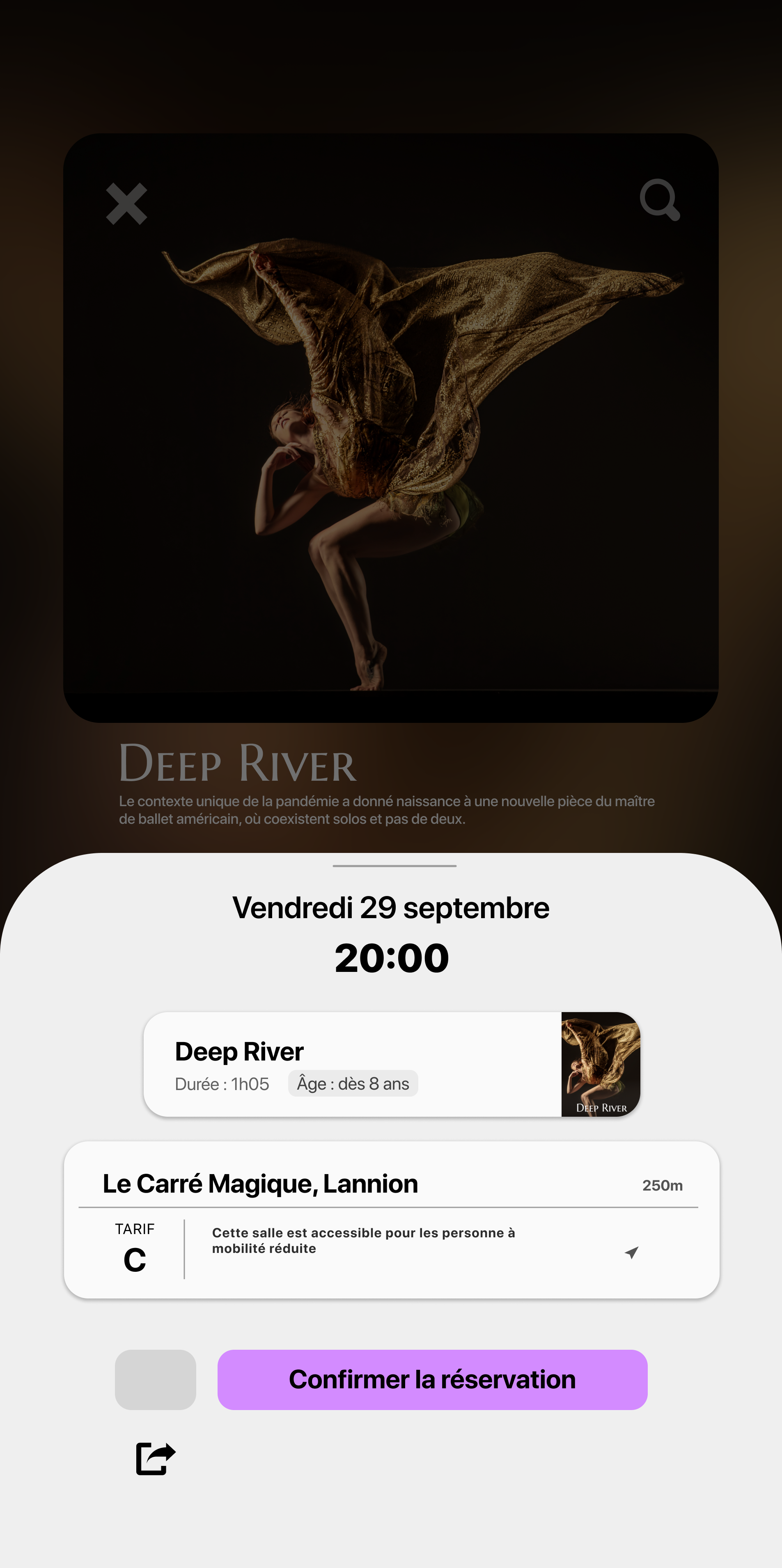The image size is (782, 1568).
Task: Tap the grey square button beside Confirmer
Action: (x=155, y=1380)
